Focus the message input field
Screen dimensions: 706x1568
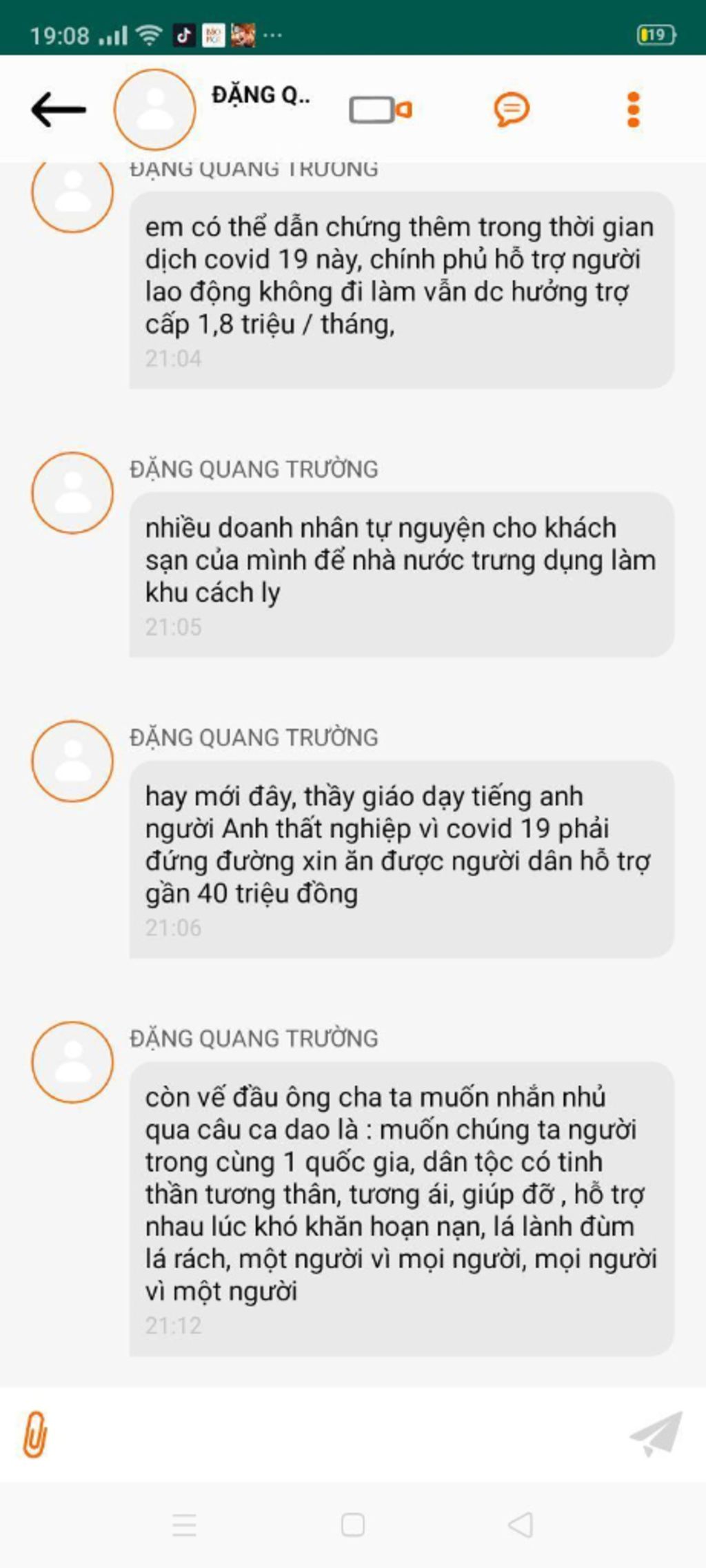[331, 1434]
